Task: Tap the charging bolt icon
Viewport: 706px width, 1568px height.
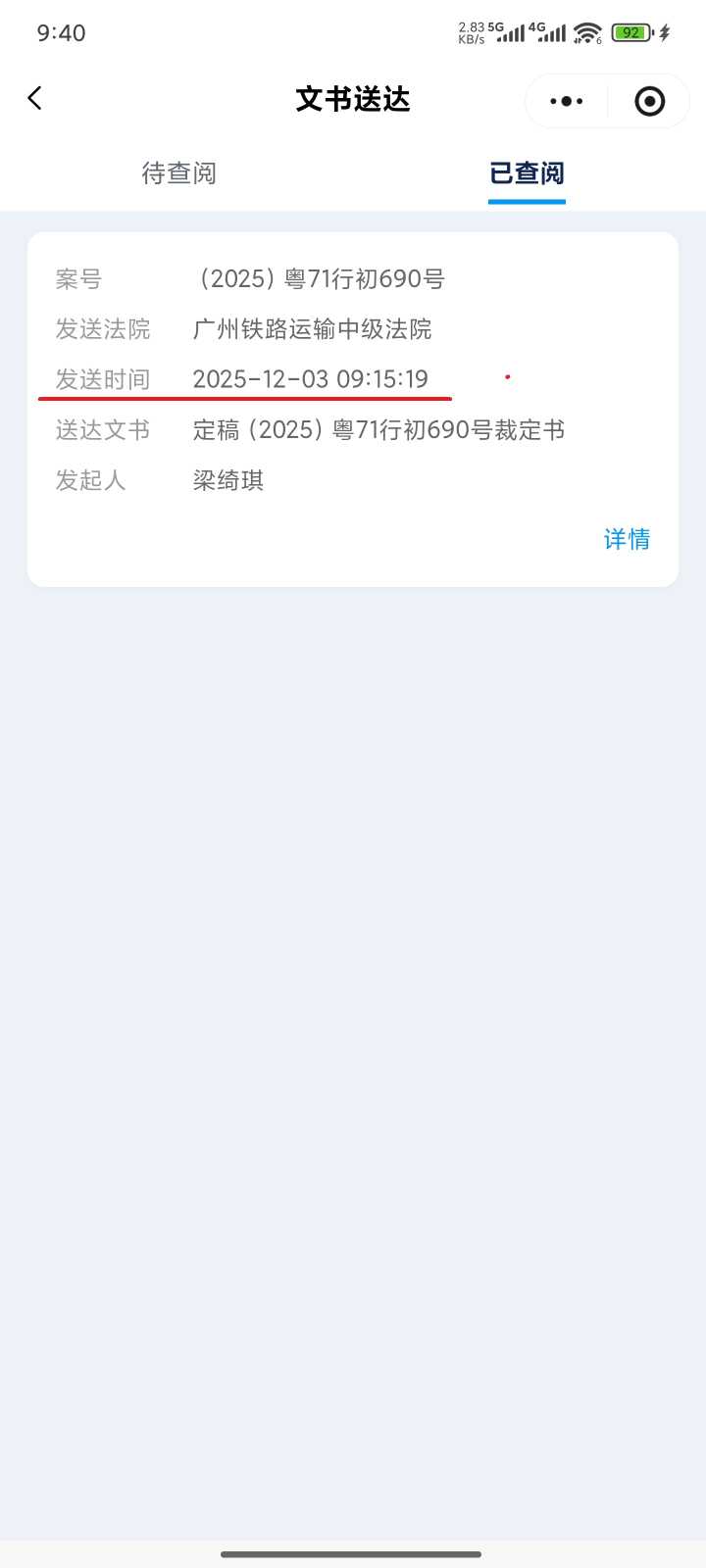Action: pos(663,32)
